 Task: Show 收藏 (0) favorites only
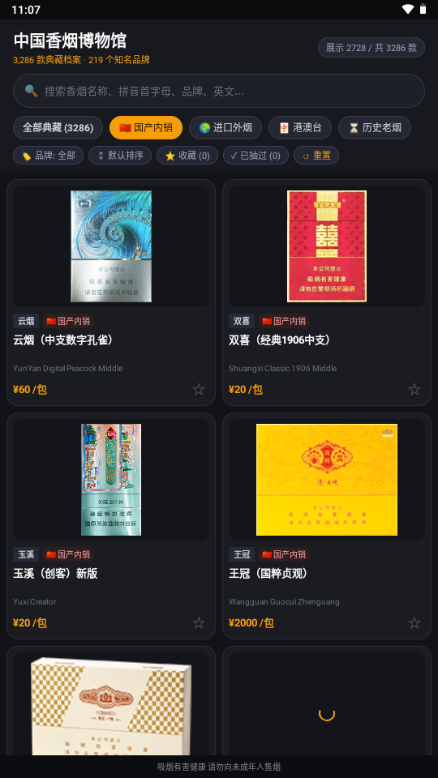tap(187, 155)
